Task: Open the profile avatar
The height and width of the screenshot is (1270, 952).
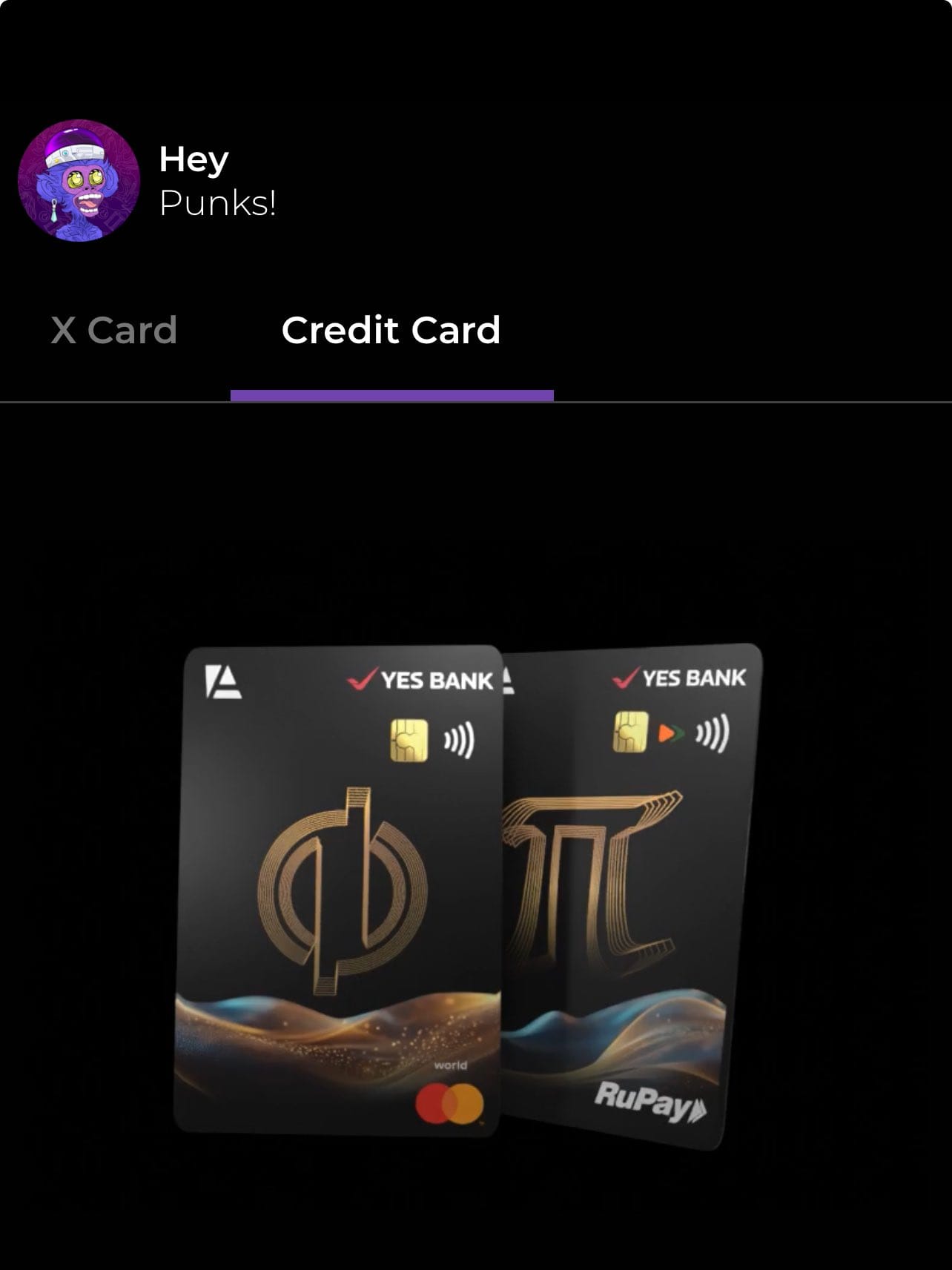Action: point(79,180)
